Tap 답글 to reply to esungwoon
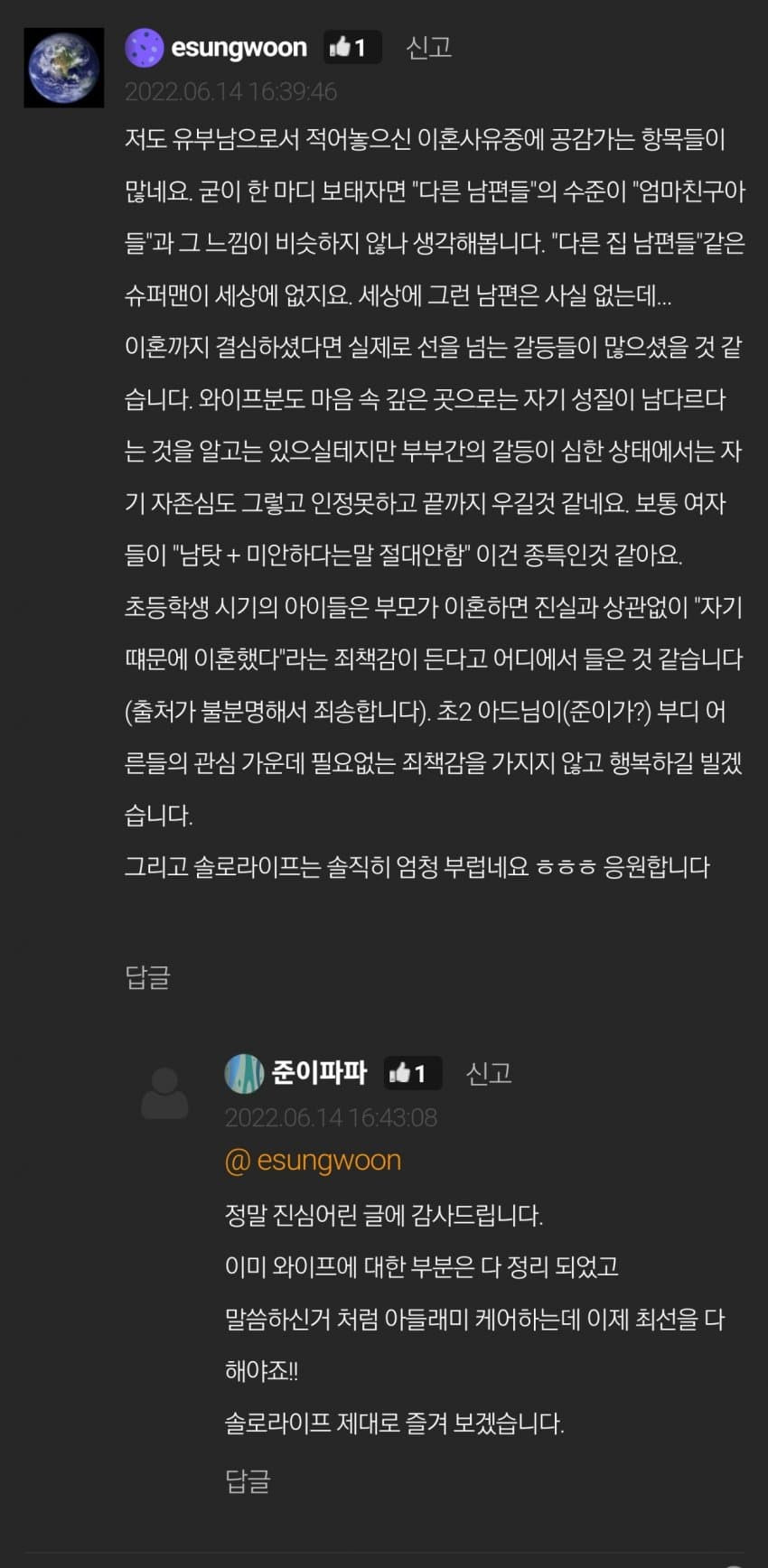This screenshot has height=1568, width=768. coord(147,977)
